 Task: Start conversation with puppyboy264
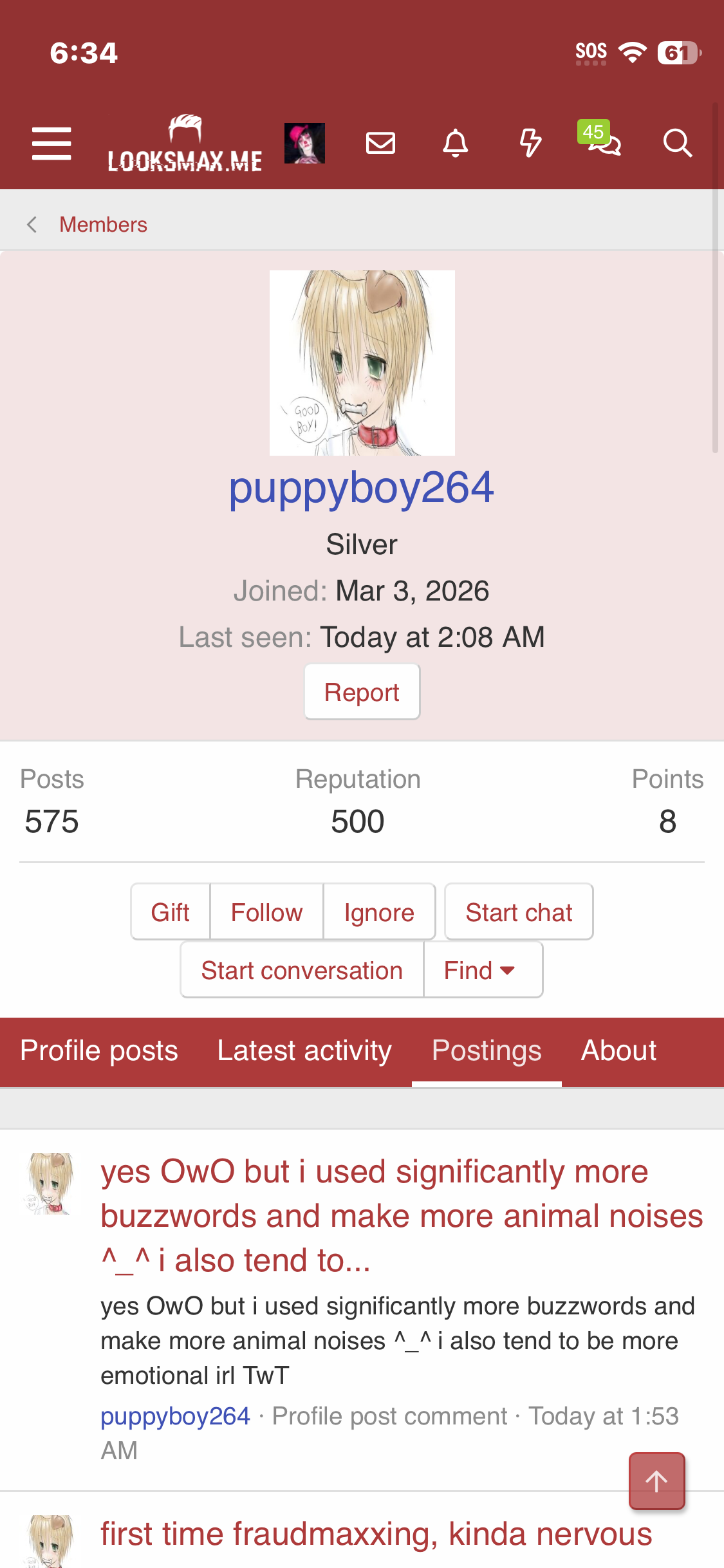click(x=302, y=970)
